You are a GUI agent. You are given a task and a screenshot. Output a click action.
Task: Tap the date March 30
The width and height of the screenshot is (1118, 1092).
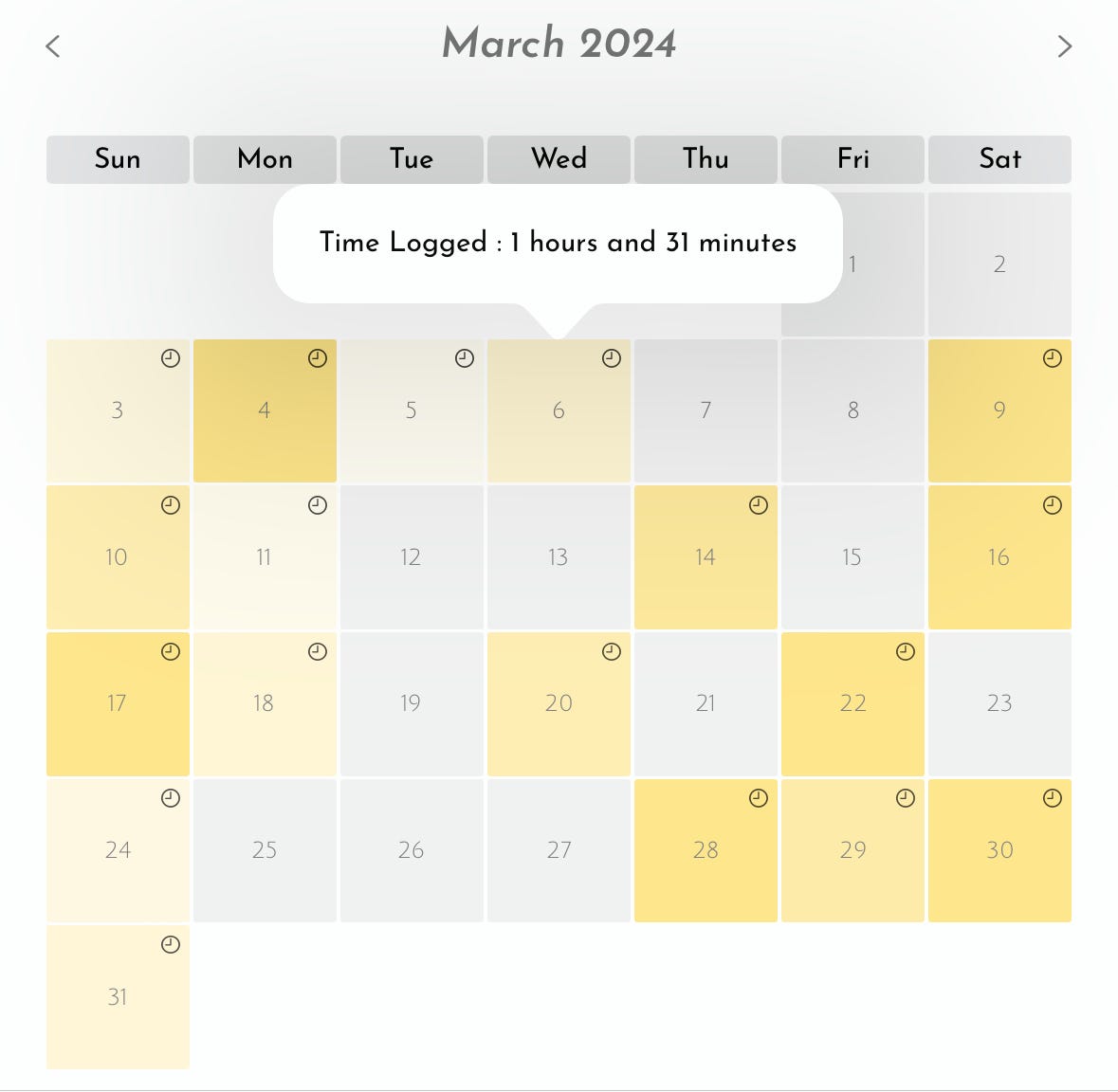click(999, 850)
